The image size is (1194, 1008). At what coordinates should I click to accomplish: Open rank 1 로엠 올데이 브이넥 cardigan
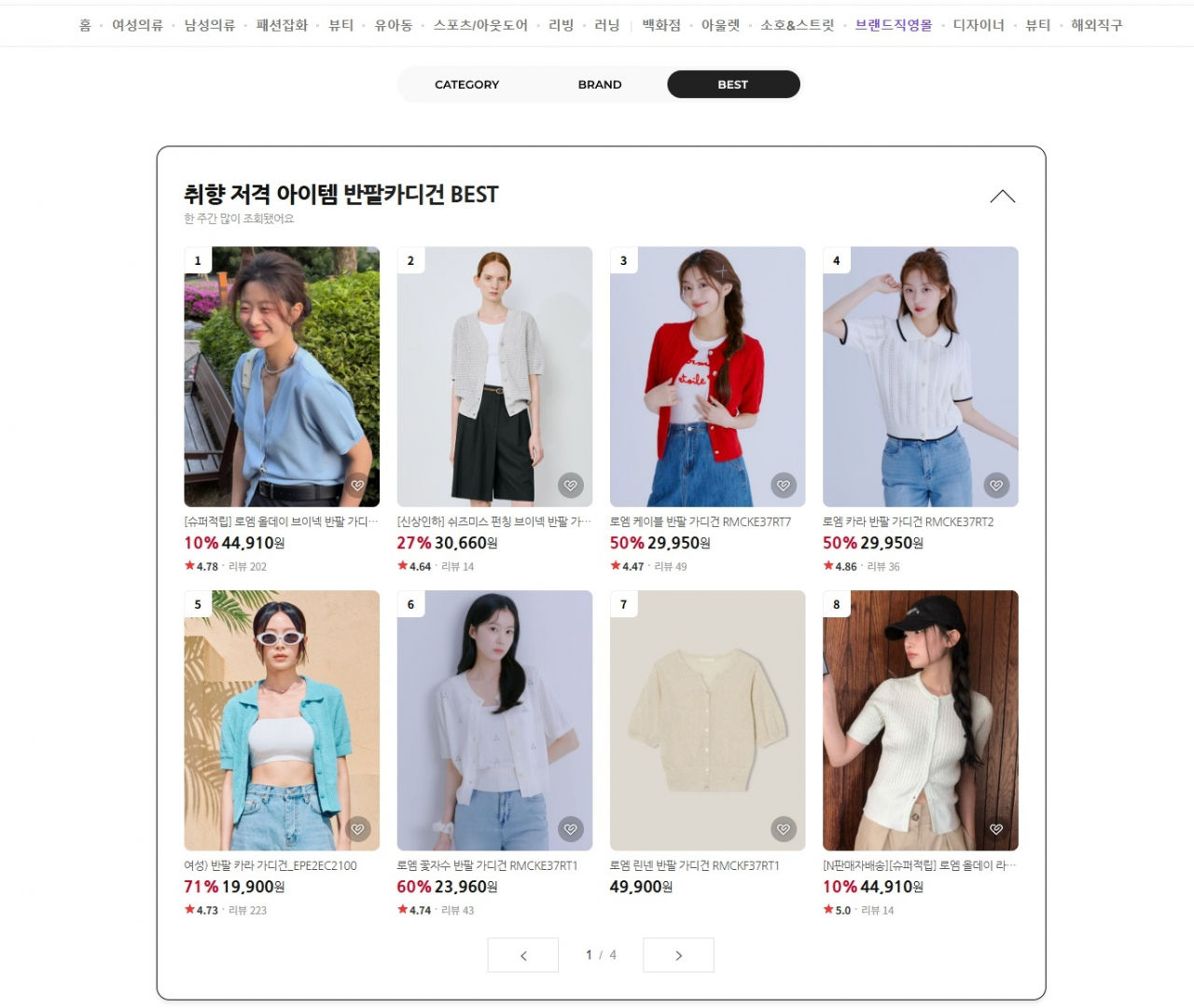point(281,377)
